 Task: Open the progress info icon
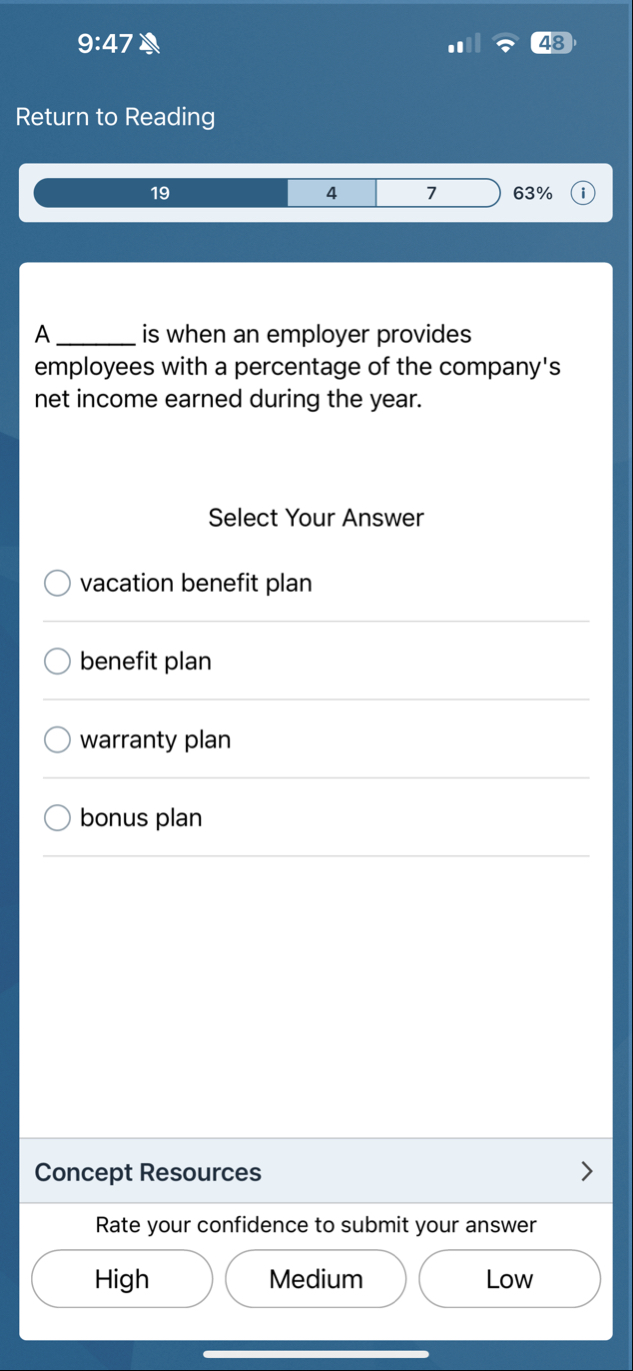582,193
